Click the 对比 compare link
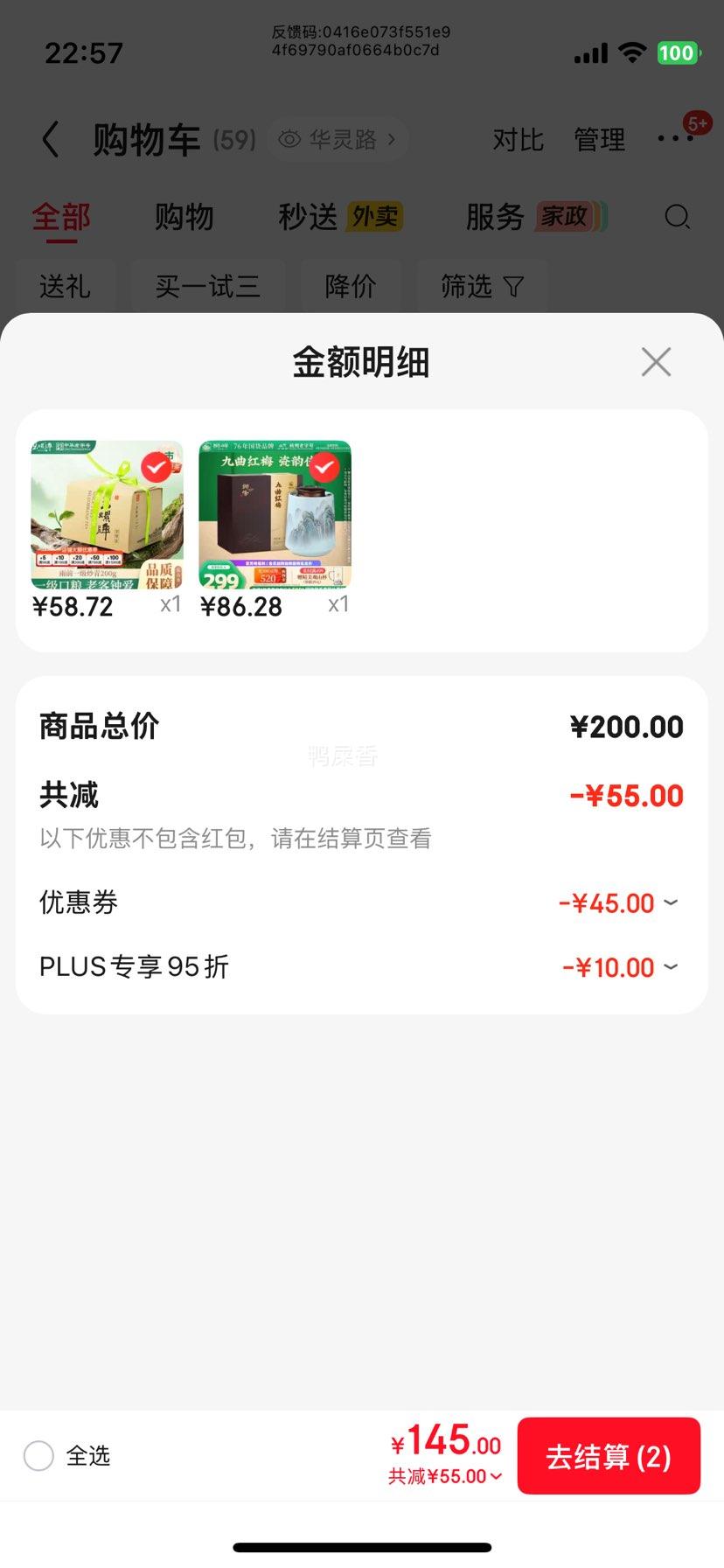 point(518,139)
